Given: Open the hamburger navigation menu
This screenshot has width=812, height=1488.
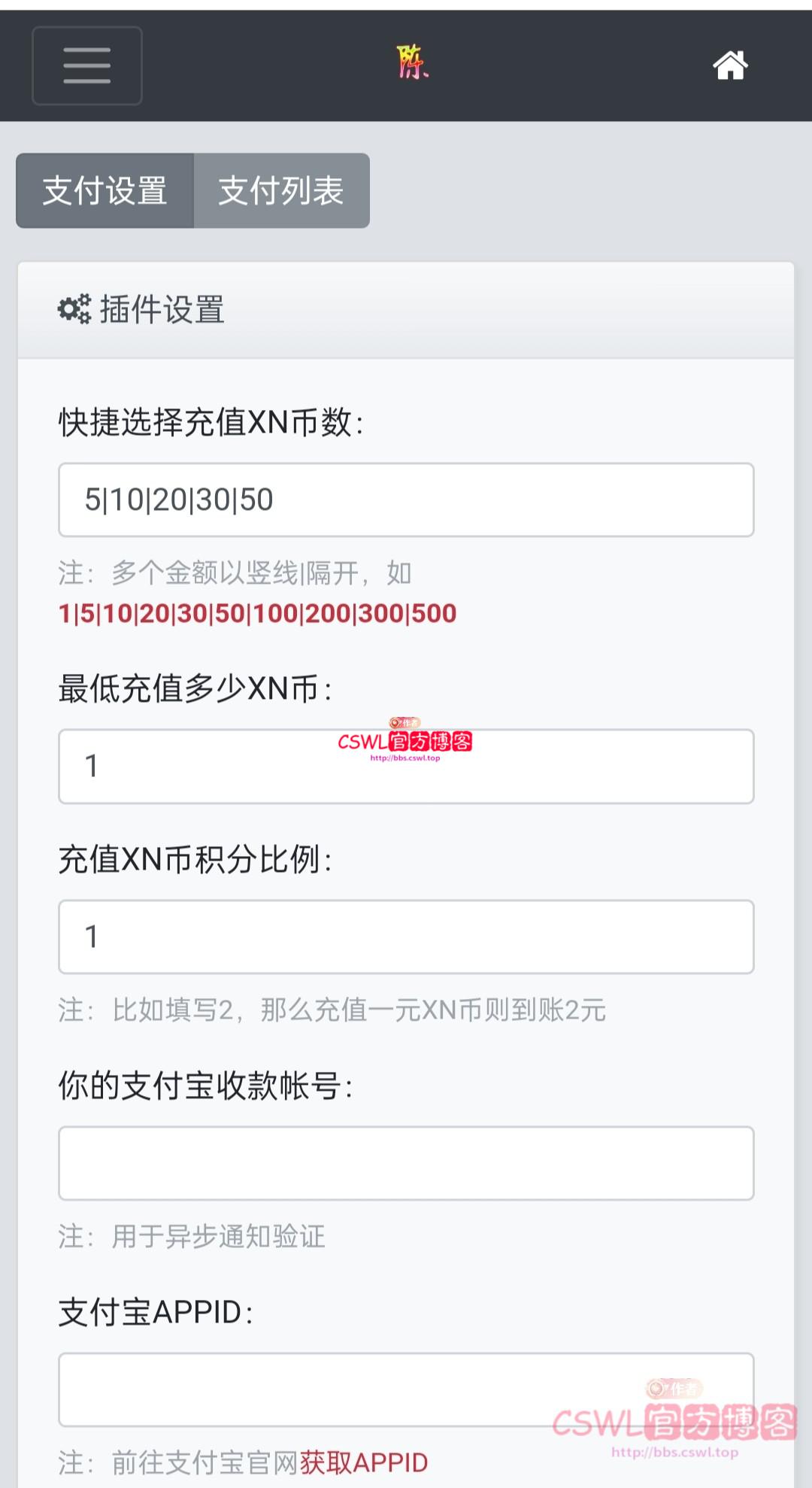Looking at the screenshot, I should 87,65.
